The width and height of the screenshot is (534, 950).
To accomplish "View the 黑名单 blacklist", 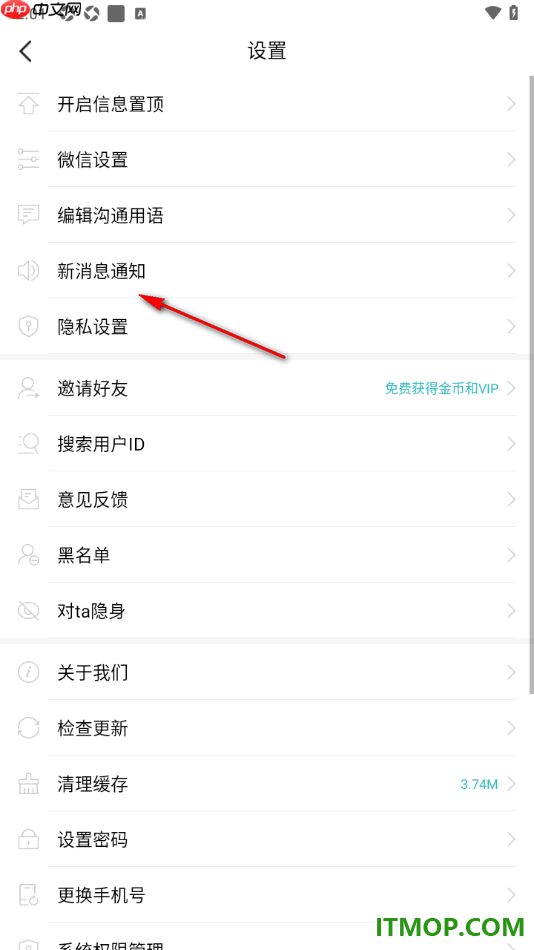I will click(267, 555).
